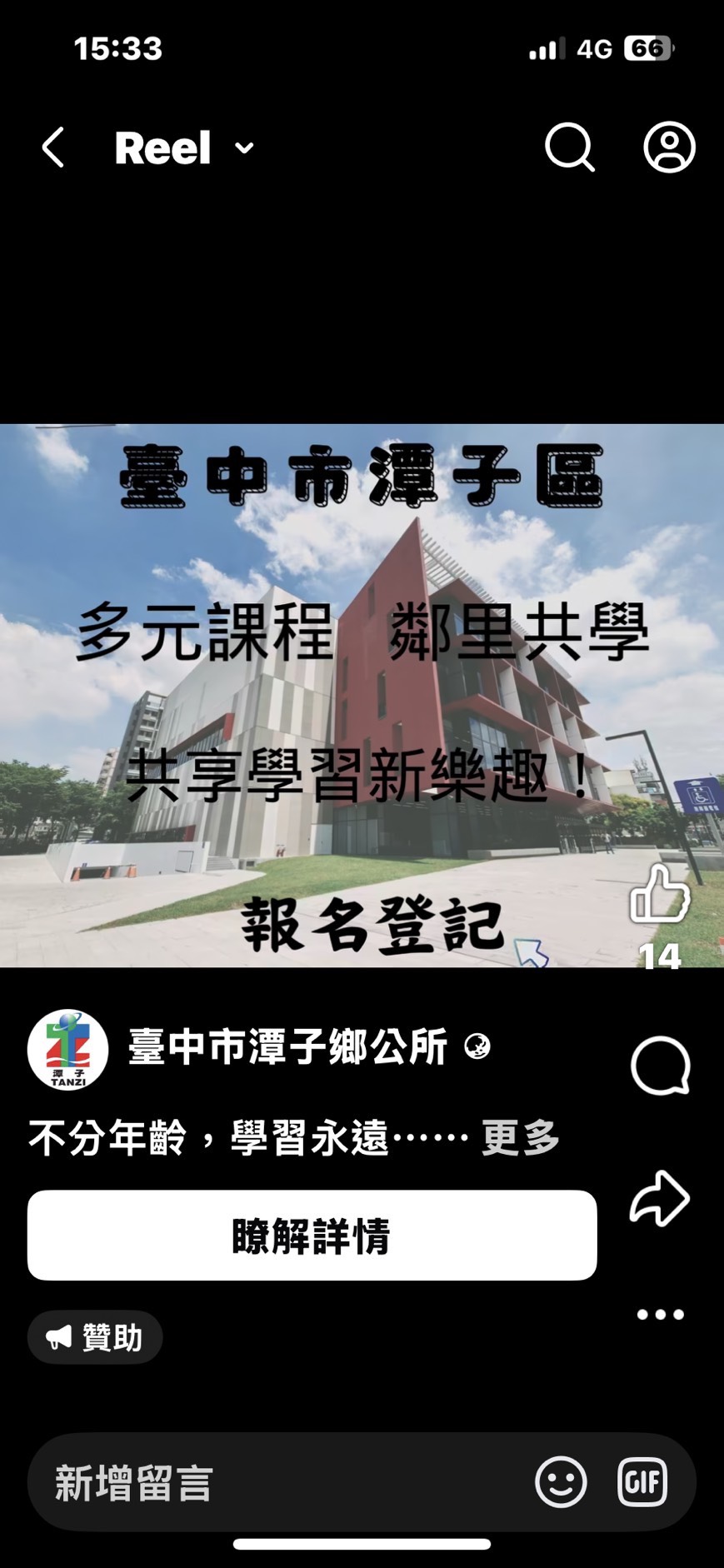Go back from the Reel
Image resolution: width=724 pixels, height=1568 pixels.
pos(53,148)
